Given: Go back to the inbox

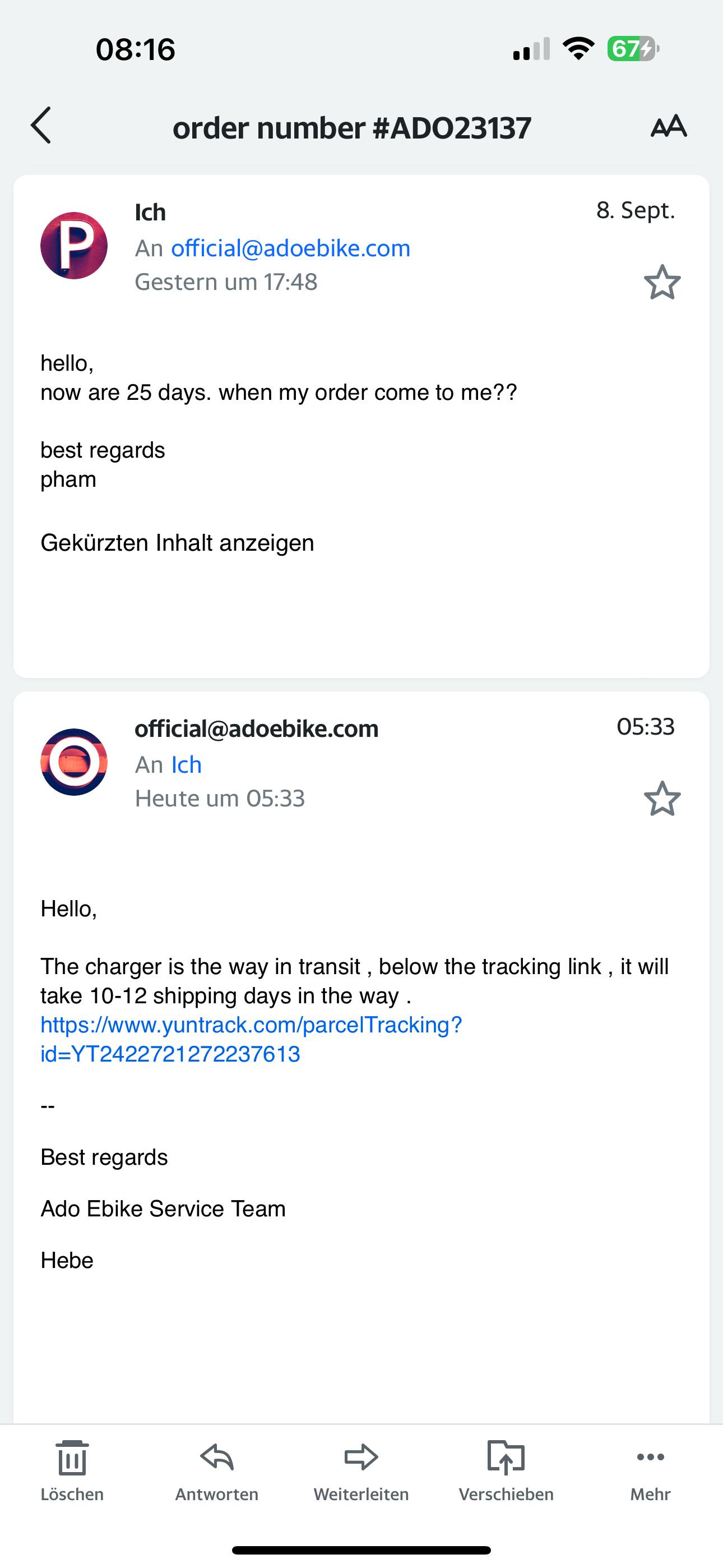Looking at the screenshot, I should (41, 126).
